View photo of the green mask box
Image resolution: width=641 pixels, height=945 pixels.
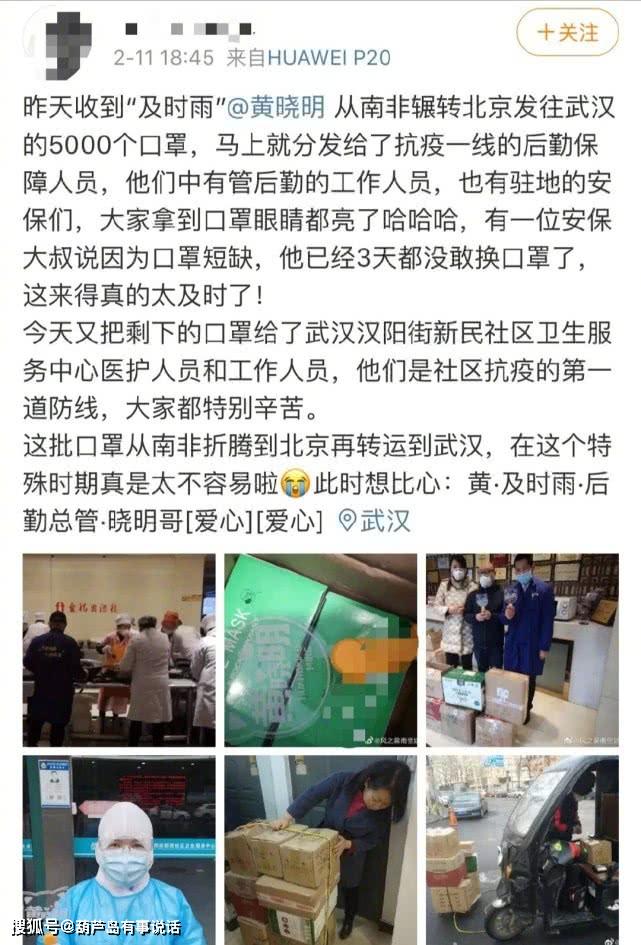pyautogui.click(x=320, y=649)
